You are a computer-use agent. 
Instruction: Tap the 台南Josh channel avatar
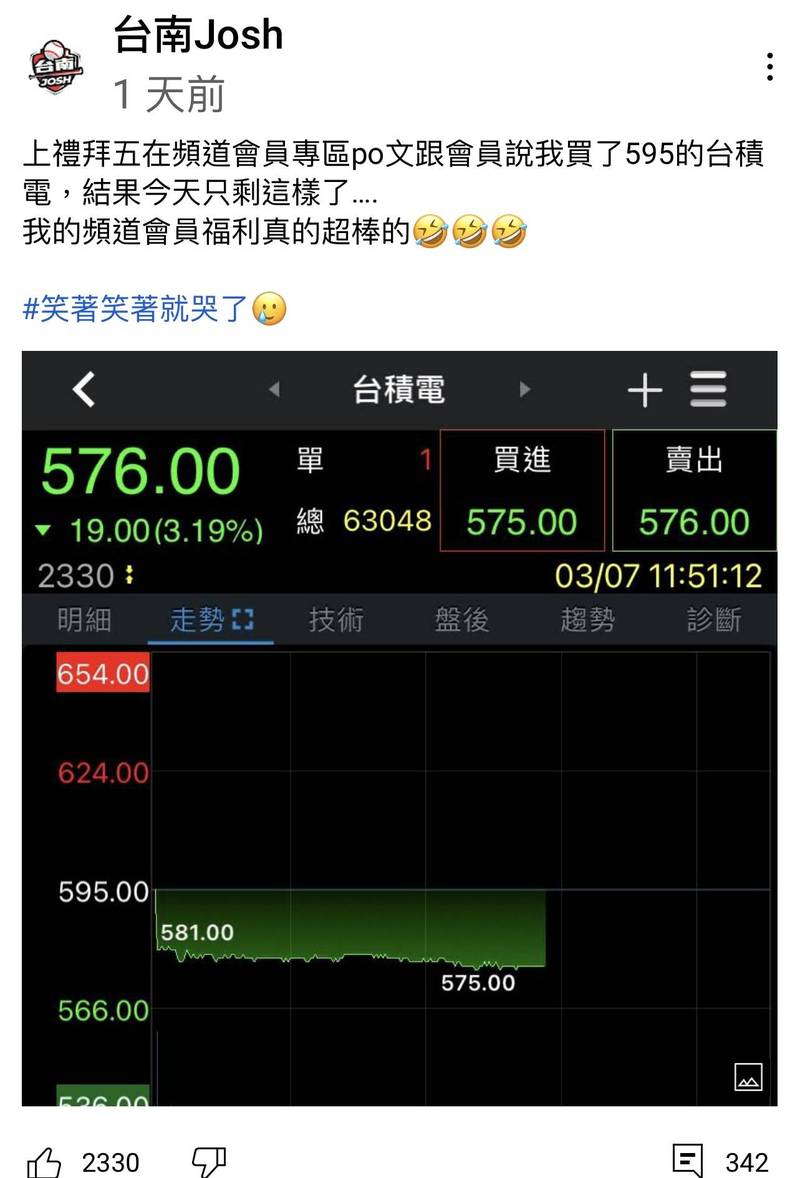pyautogui.click(x=55, y=65)
